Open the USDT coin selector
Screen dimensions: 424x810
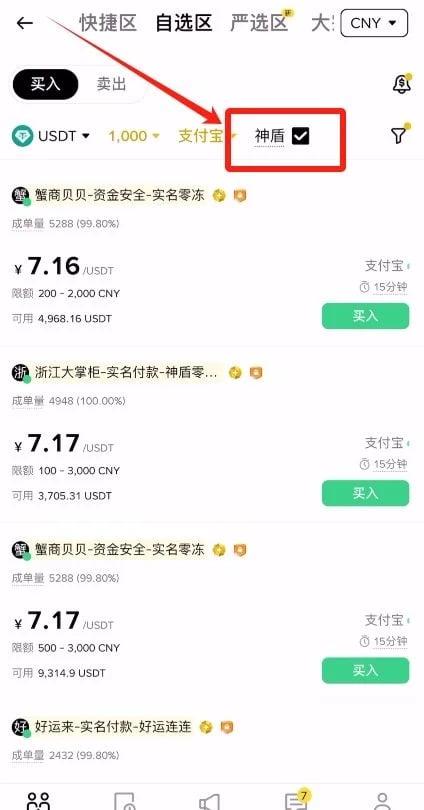coord(51,136)
